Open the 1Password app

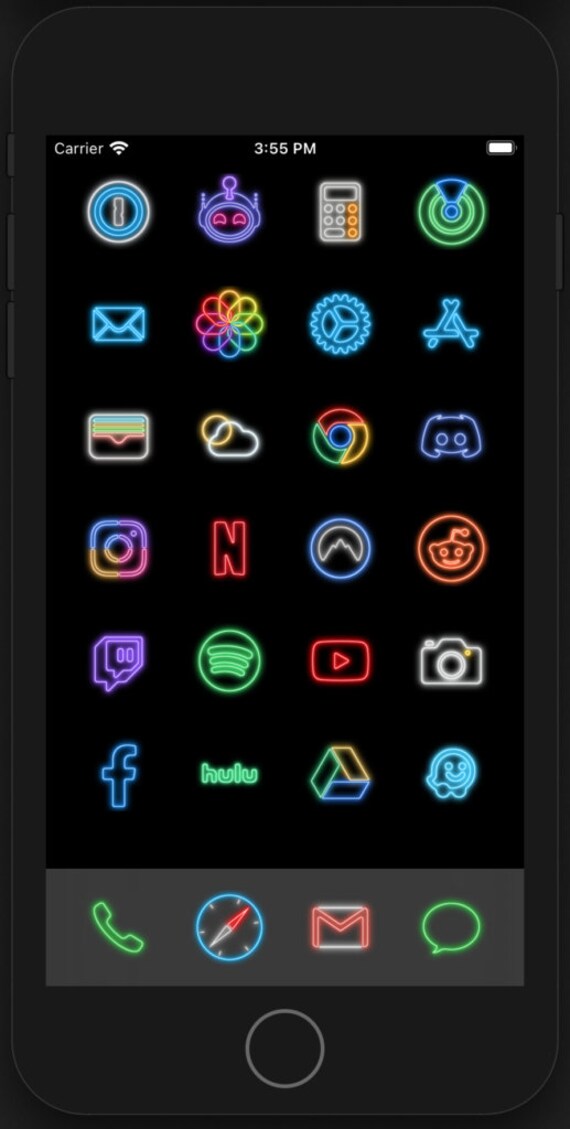coord(119,212)
